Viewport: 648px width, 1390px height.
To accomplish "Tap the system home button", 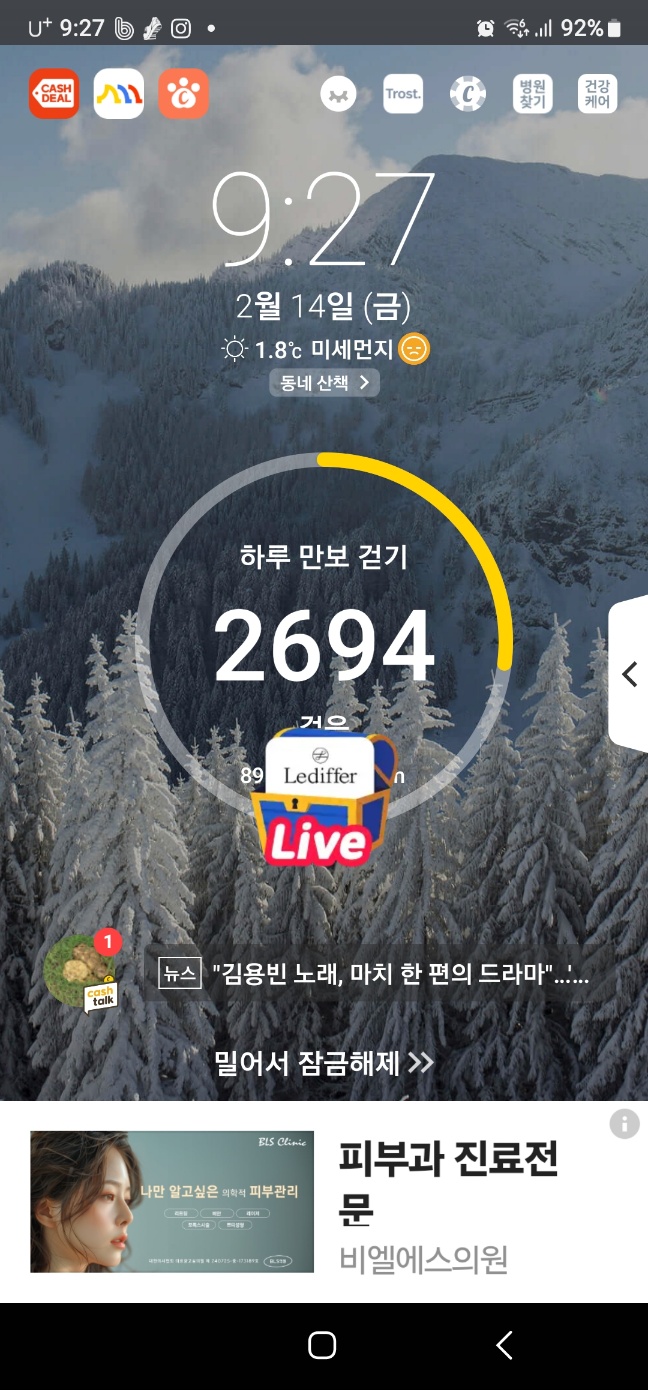I will point(322,1345).
